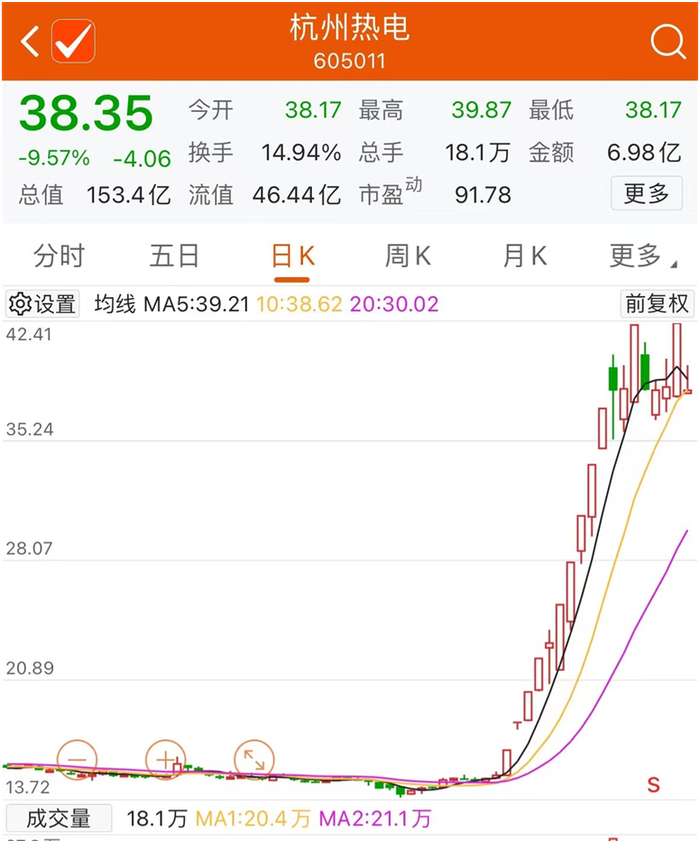Zoom in the K-line chart

click(166, 760)
